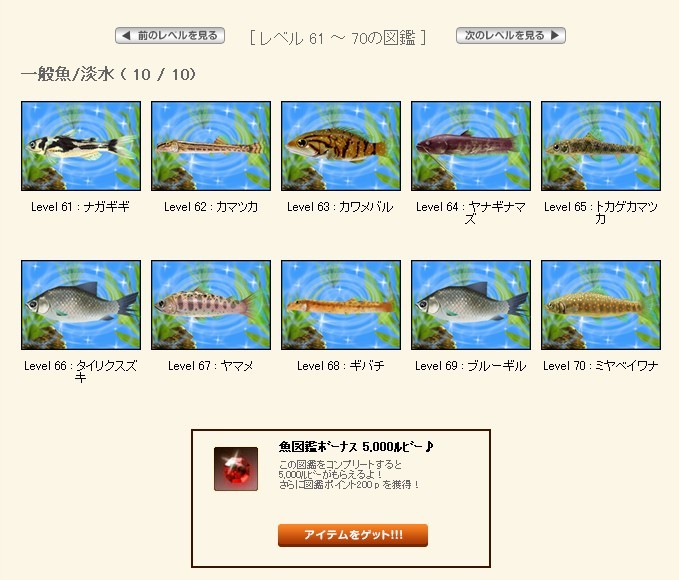Open the Level 62 カマツカ fish tile
679x580 pixels.
211,146
